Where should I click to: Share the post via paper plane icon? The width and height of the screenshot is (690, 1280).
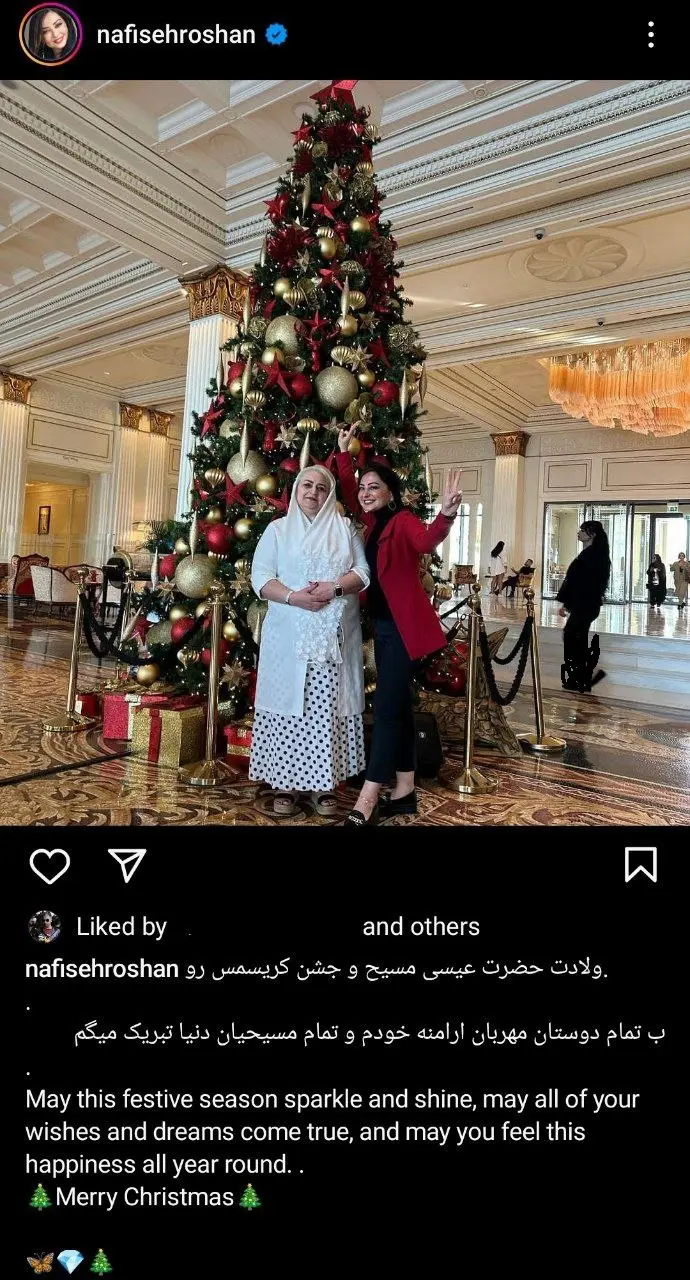click(127, 865)
